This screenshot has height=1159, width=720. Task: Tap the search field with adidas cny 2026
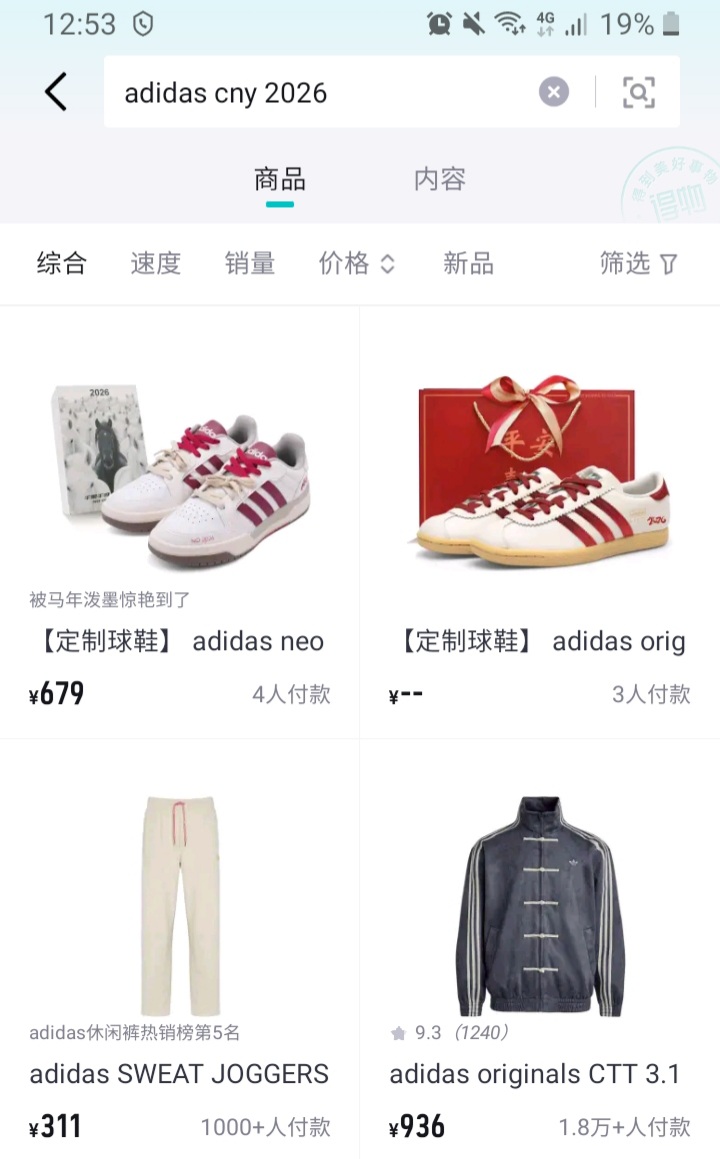pos(320,93)
